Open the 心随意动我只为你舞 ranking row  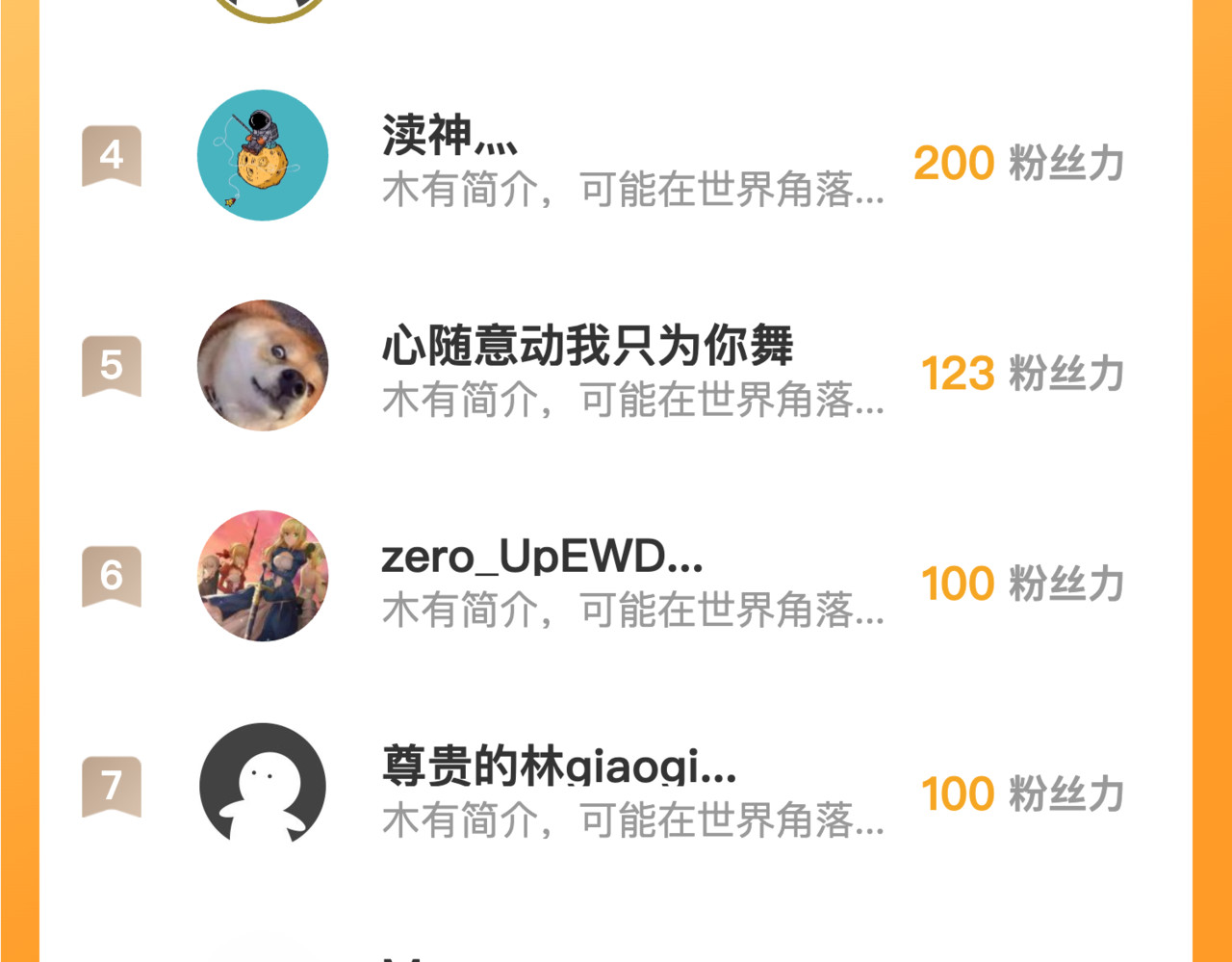click(x=616, y=366)
